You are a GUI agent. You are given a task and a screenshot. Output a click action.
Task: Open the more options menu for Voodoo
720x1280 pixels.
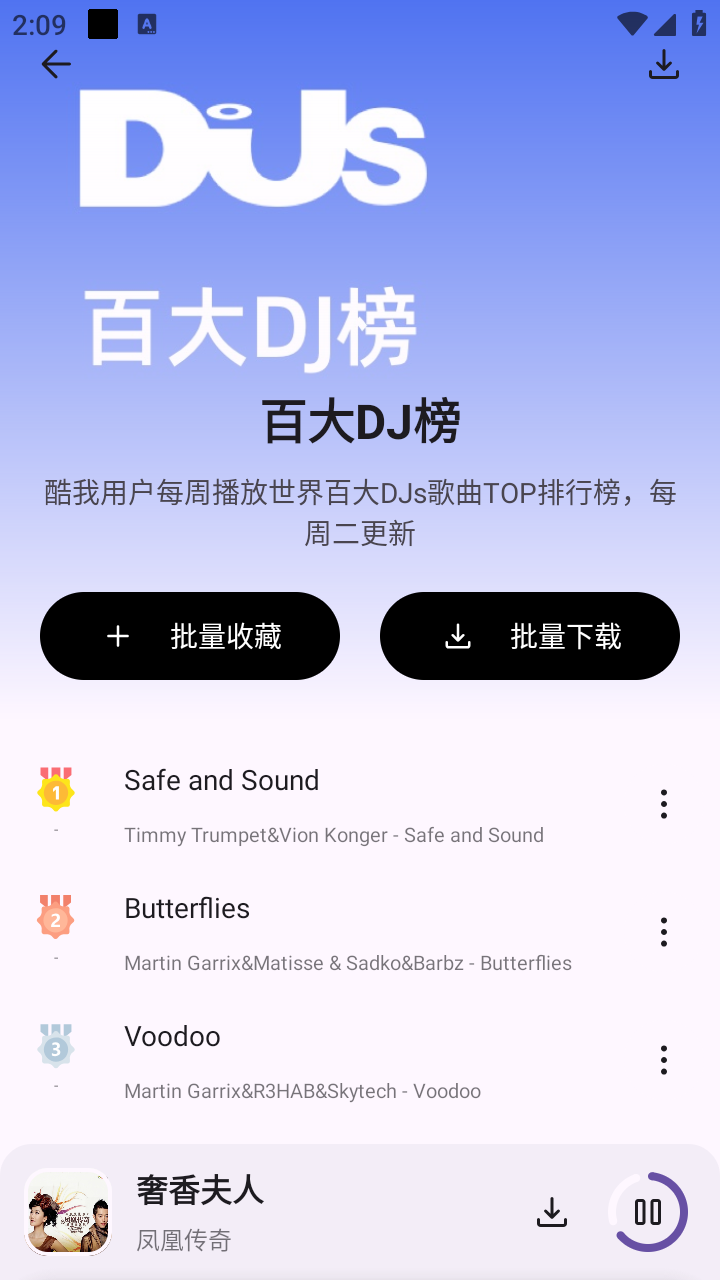pos(663,1059)
